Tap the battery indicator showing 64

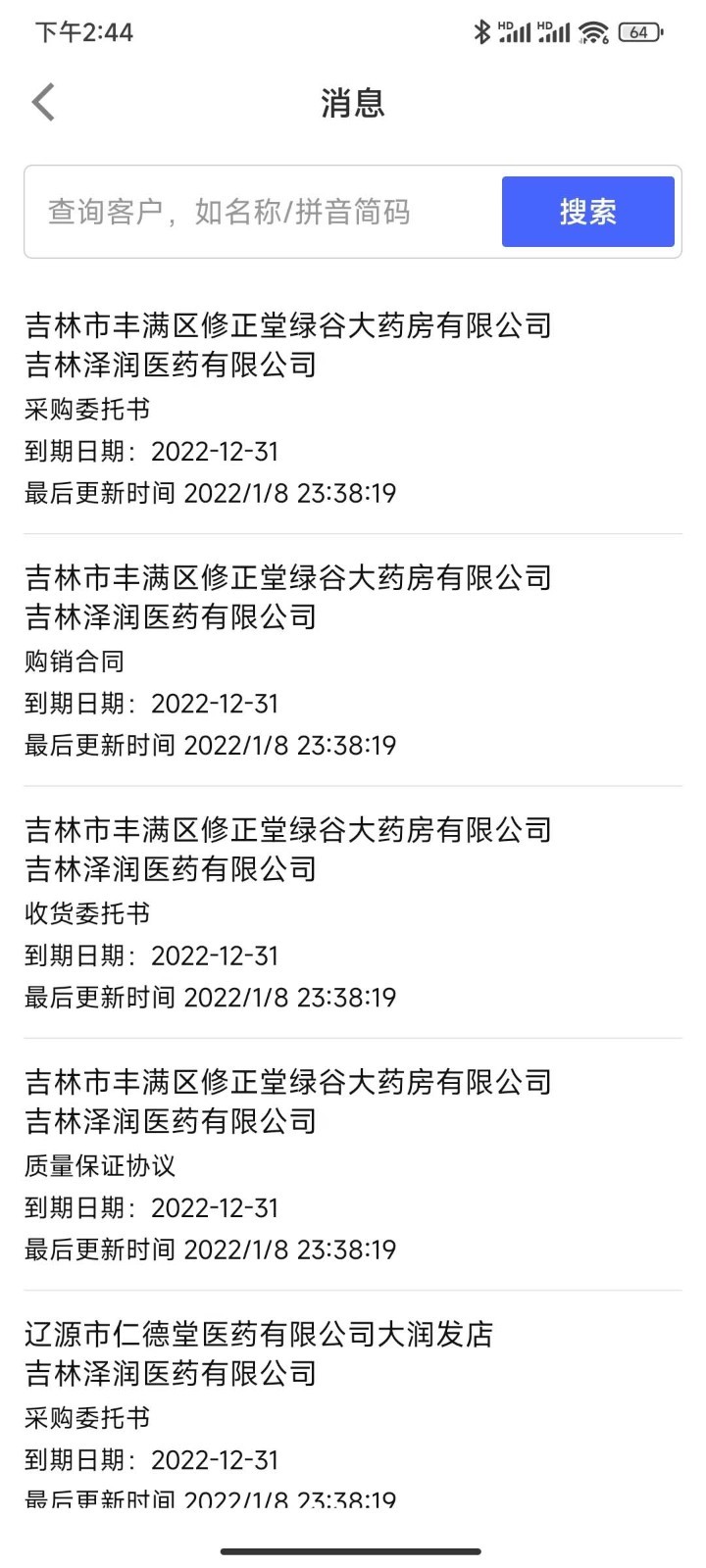tap(638, 31)
